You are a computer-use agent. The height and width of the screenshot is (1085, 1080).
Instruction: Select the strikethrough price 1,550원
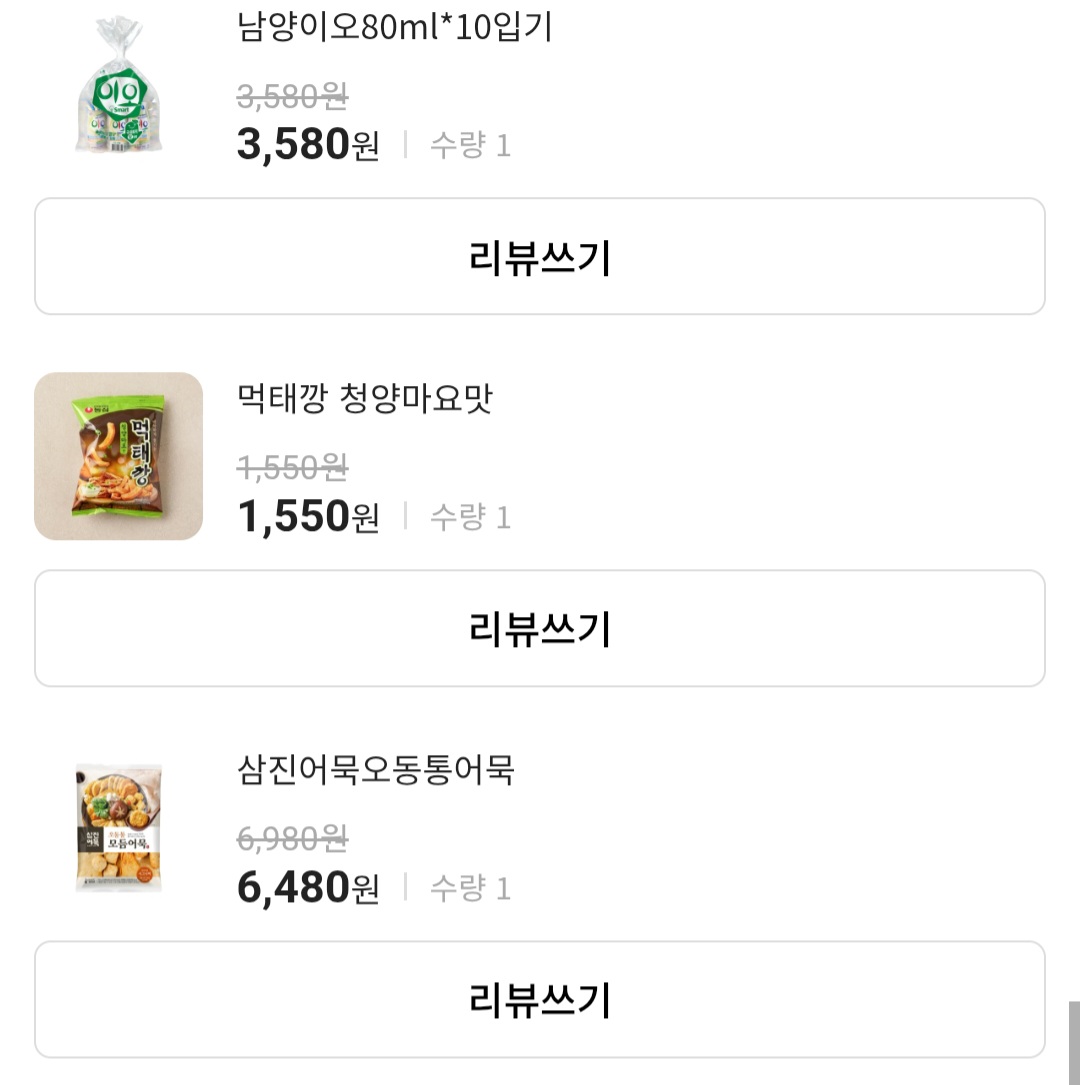[x=290, y=467]
